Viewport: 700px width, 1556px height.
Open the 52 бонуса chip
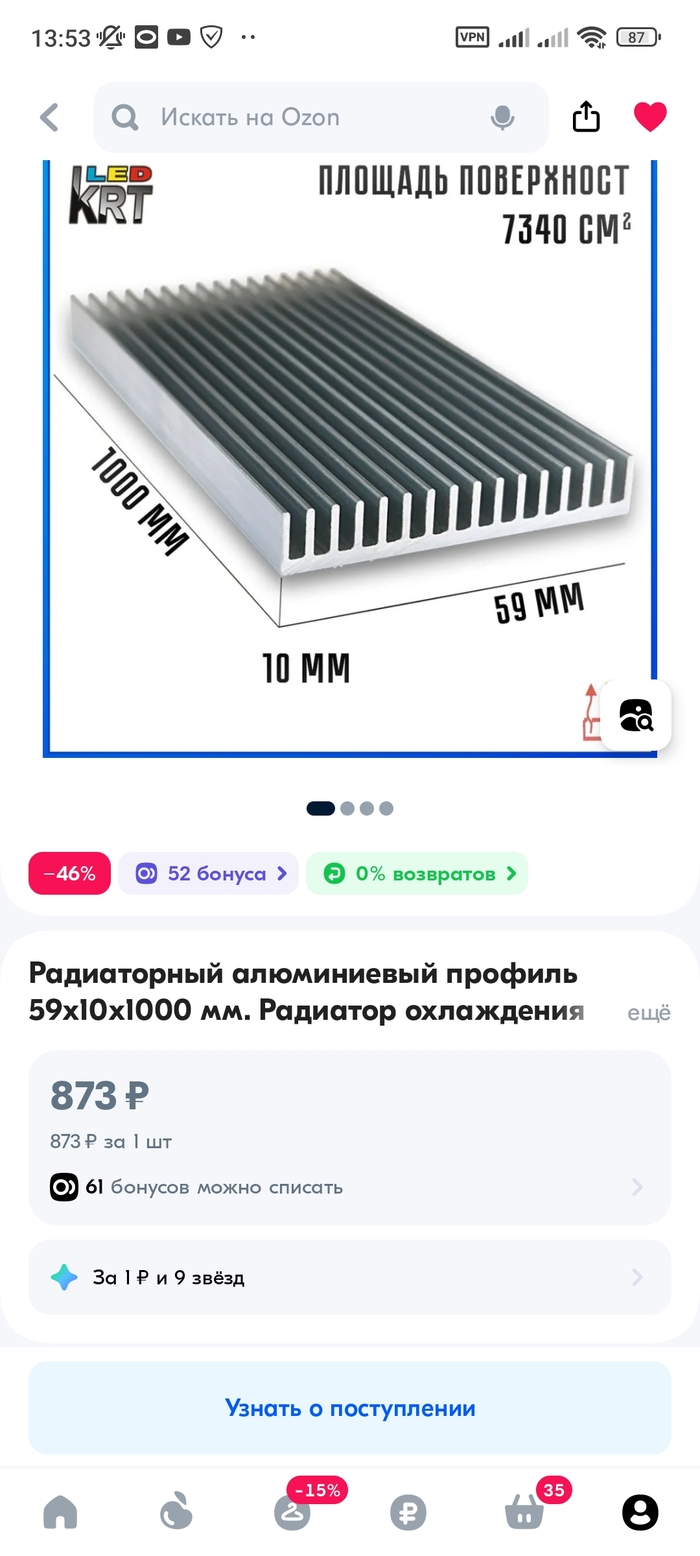(208, 873)
